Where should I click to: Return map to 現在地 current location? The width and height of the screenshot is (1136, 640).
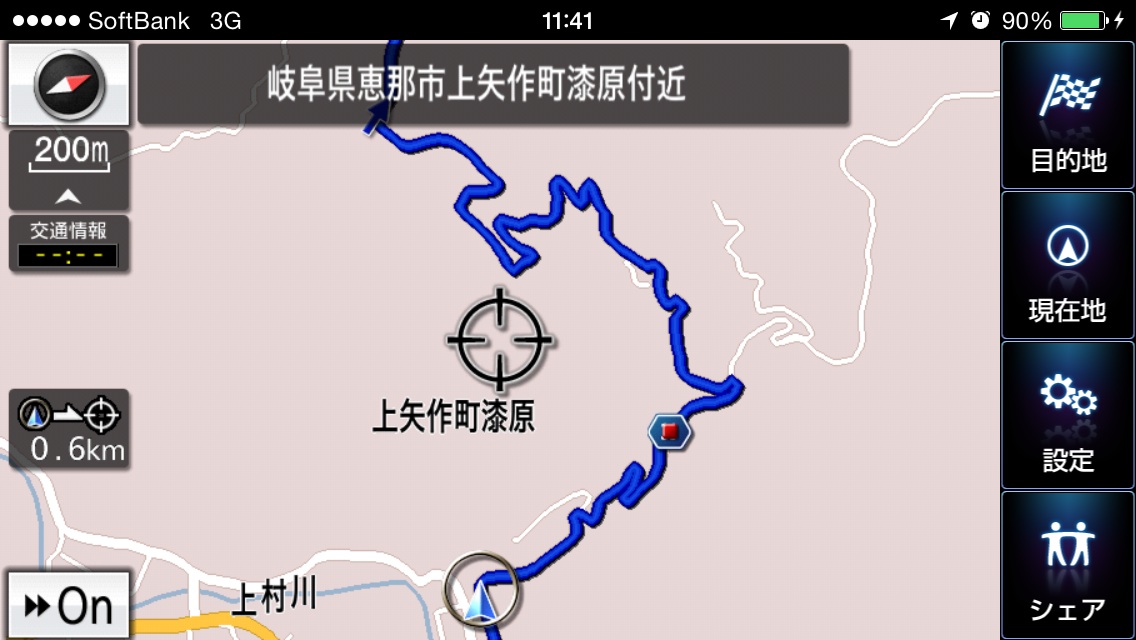click(x=1067, y=266)
